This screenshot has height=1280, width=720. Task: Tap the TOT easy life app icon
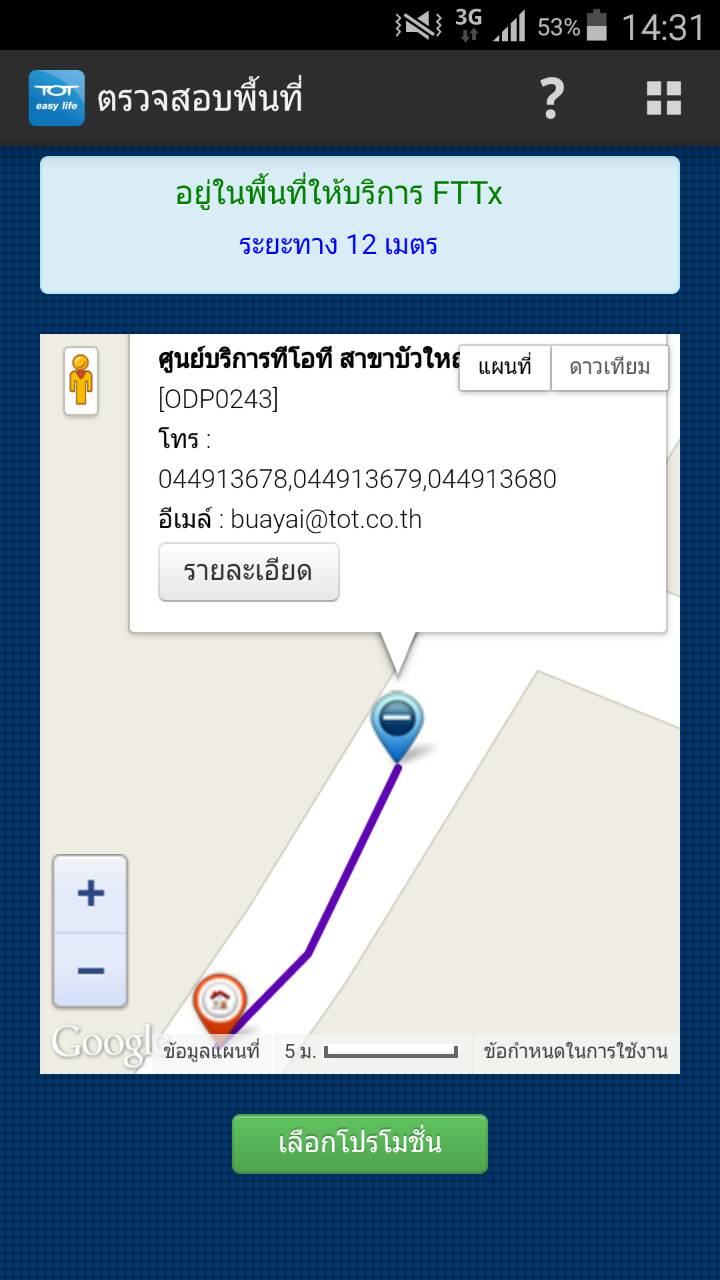pos(57,98)
